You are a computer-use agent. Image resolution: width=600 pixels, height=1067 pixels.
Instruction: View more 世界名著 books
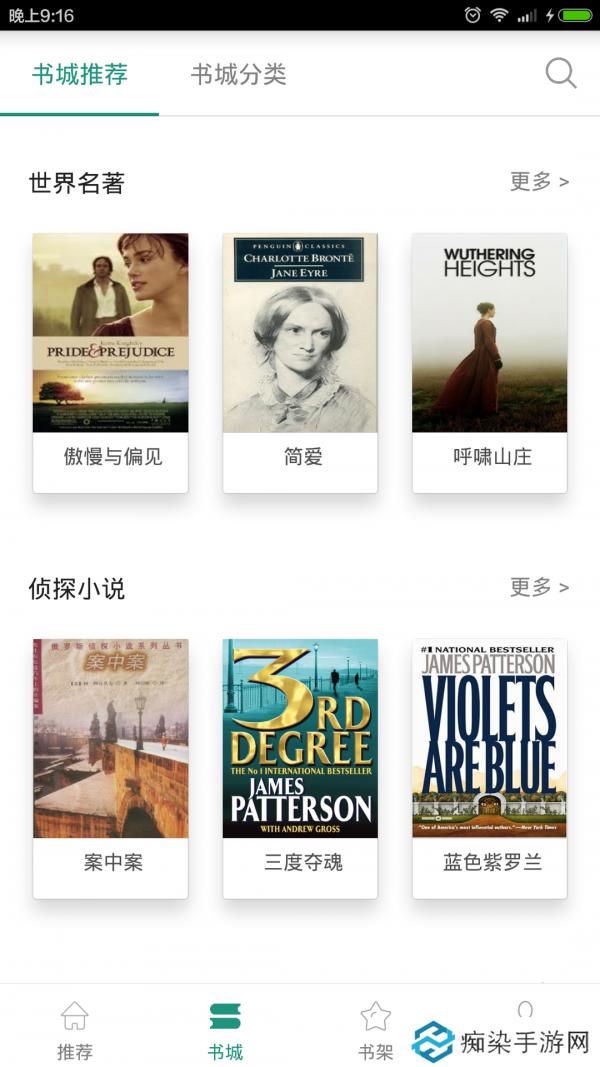tap(539, 182)
